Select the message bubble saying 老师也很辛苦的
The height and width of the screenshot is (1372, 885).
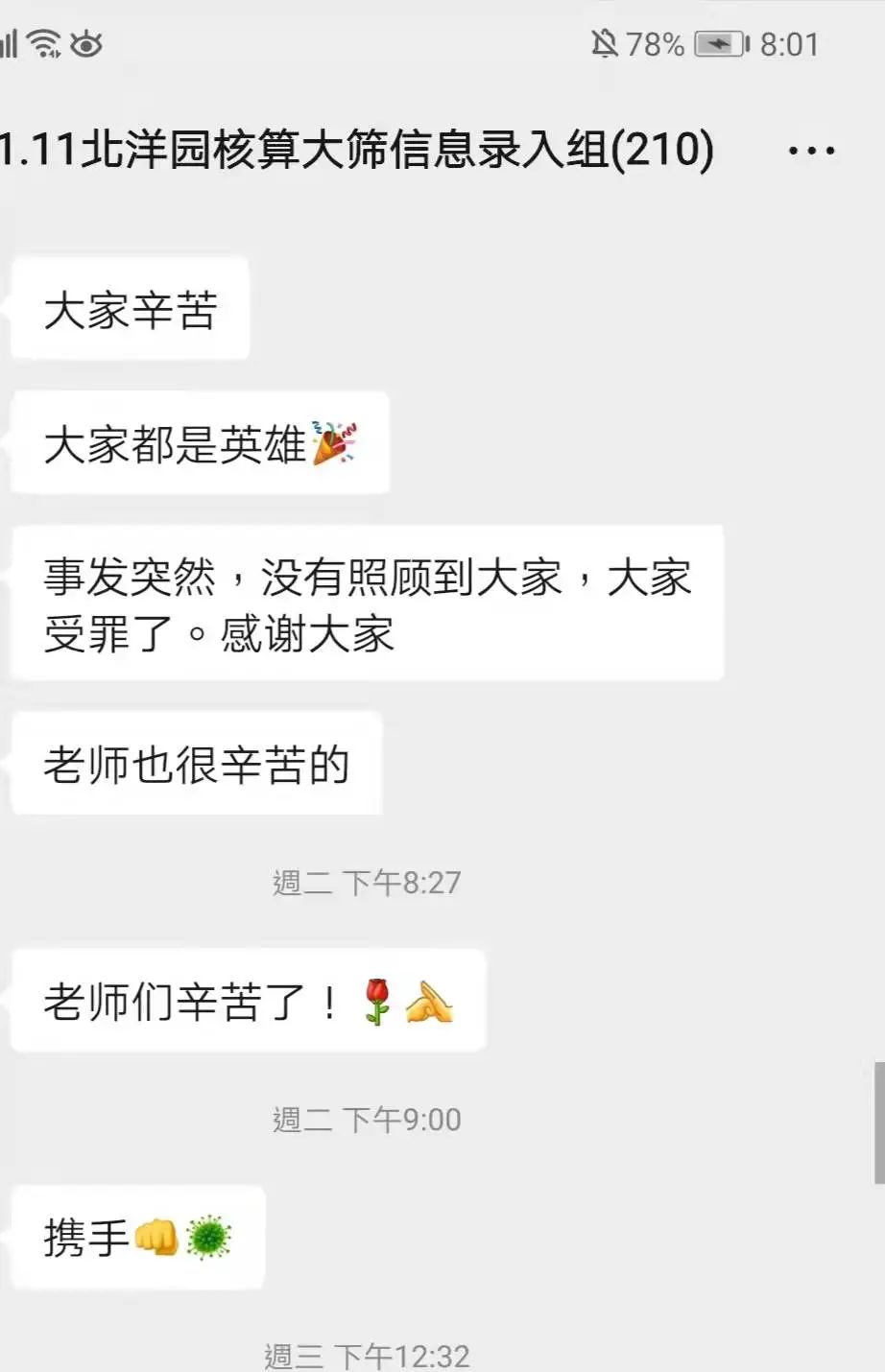click(196, 763)
